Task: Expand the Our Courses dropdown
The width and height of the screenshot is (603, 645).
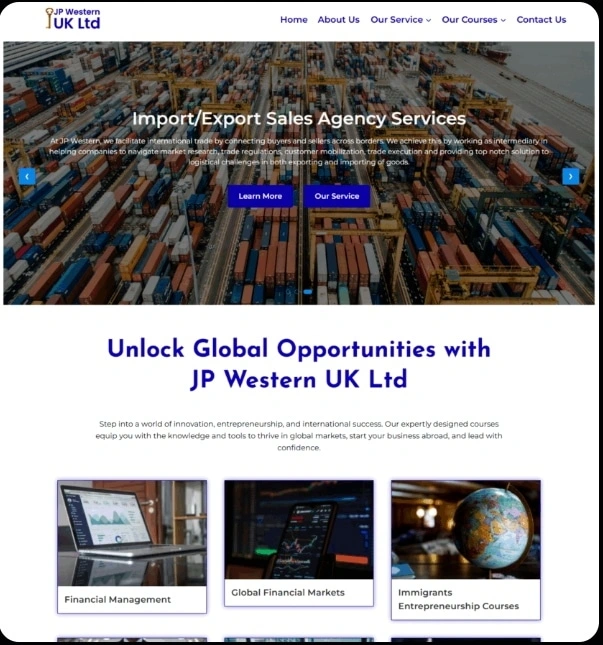Action: pos(473,20)
